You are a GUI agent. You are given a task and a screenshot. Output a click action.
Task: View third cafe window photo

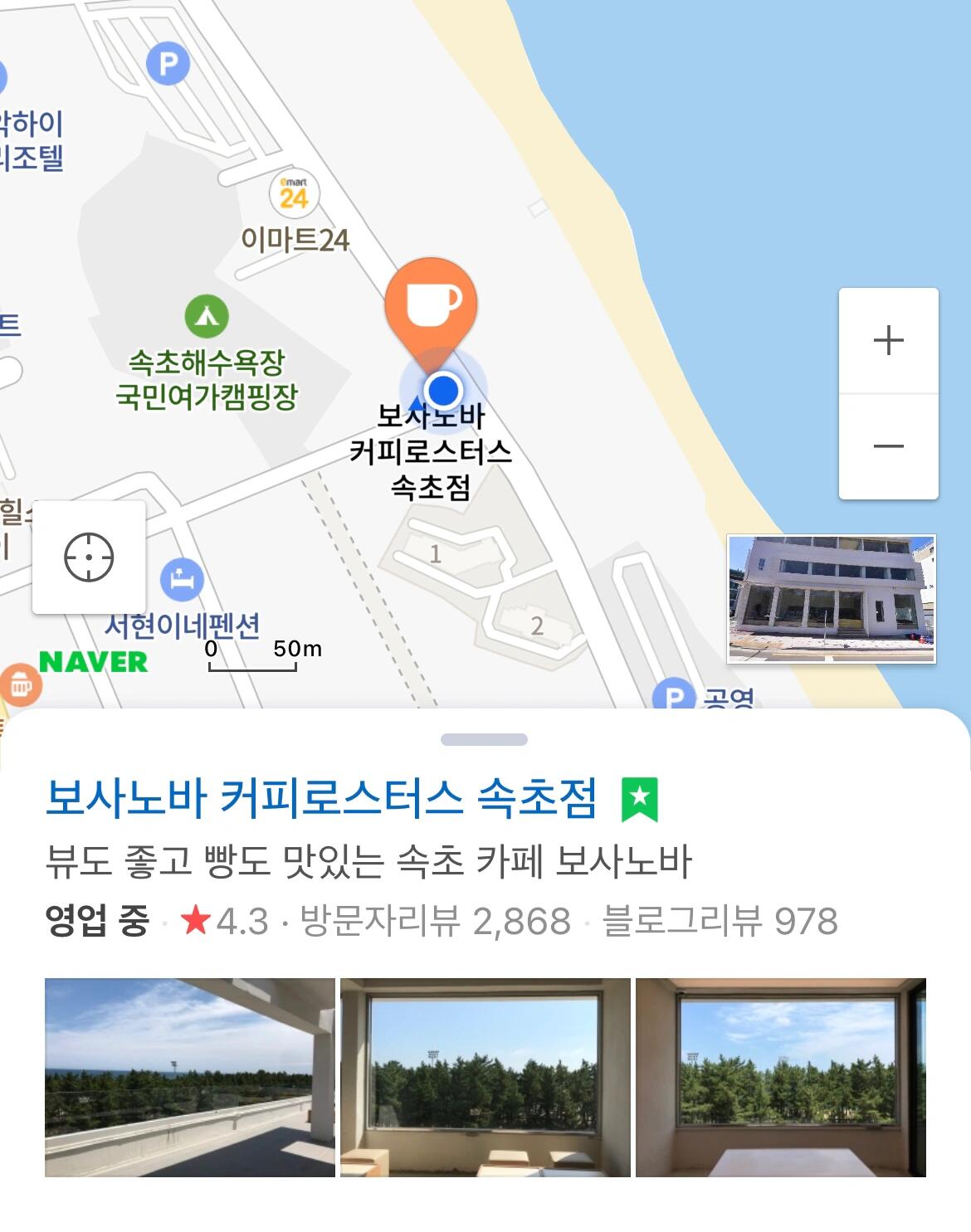point(780,1077)
